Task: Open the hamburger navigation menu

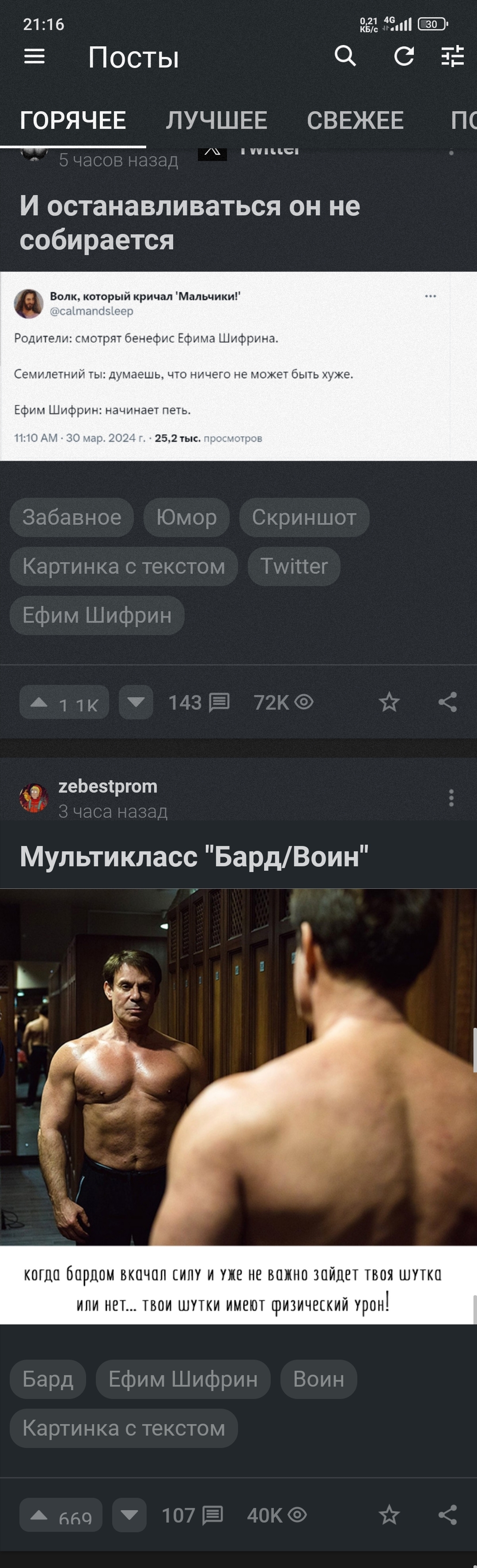Action: pos(35,57)
